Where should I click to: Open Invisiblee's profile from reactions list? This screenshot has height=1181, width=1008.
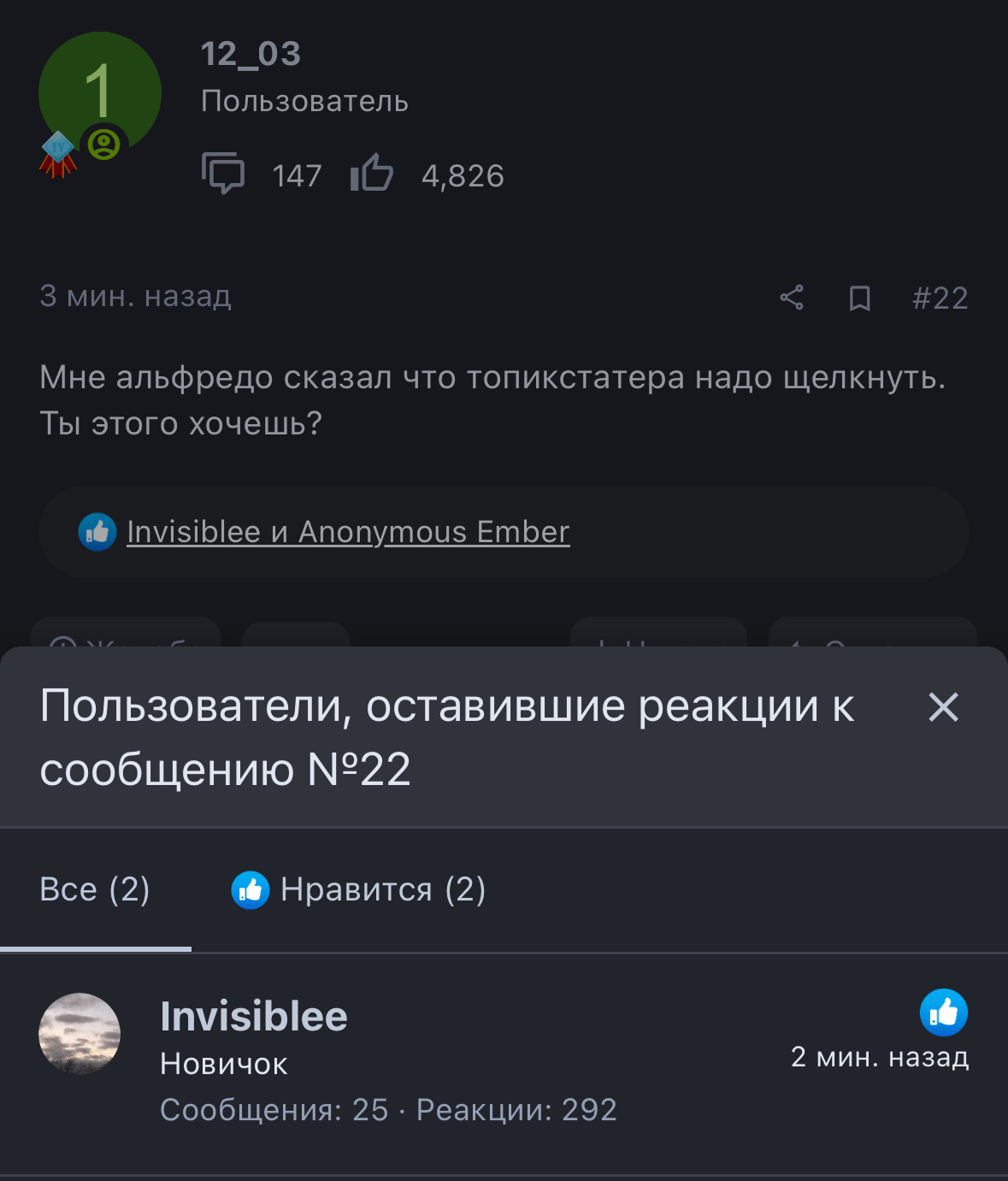(254, 1017)
